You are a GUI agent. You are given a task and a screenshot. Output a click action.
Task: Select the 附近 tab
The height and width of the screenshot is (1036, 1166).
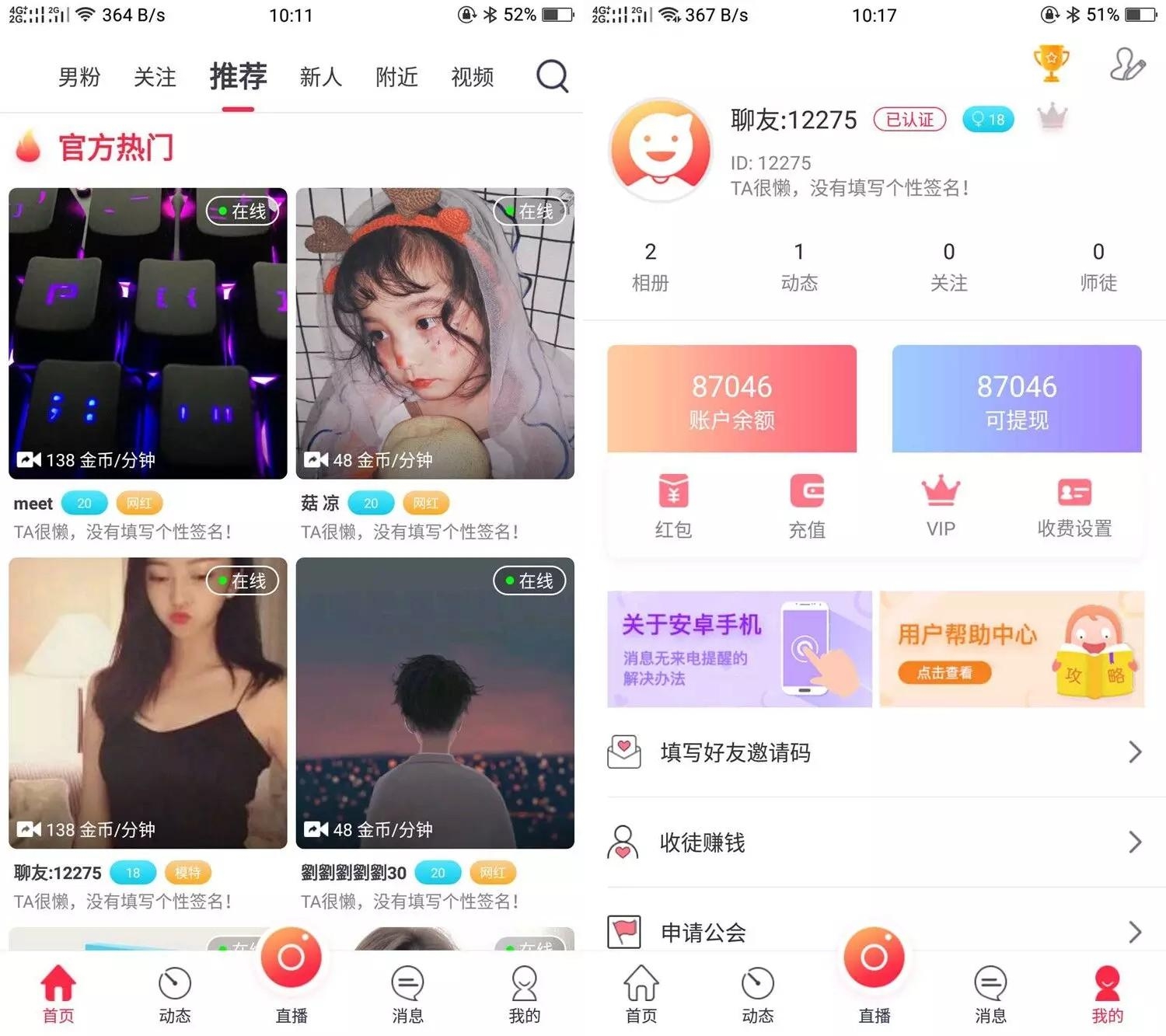coord(396,77)
